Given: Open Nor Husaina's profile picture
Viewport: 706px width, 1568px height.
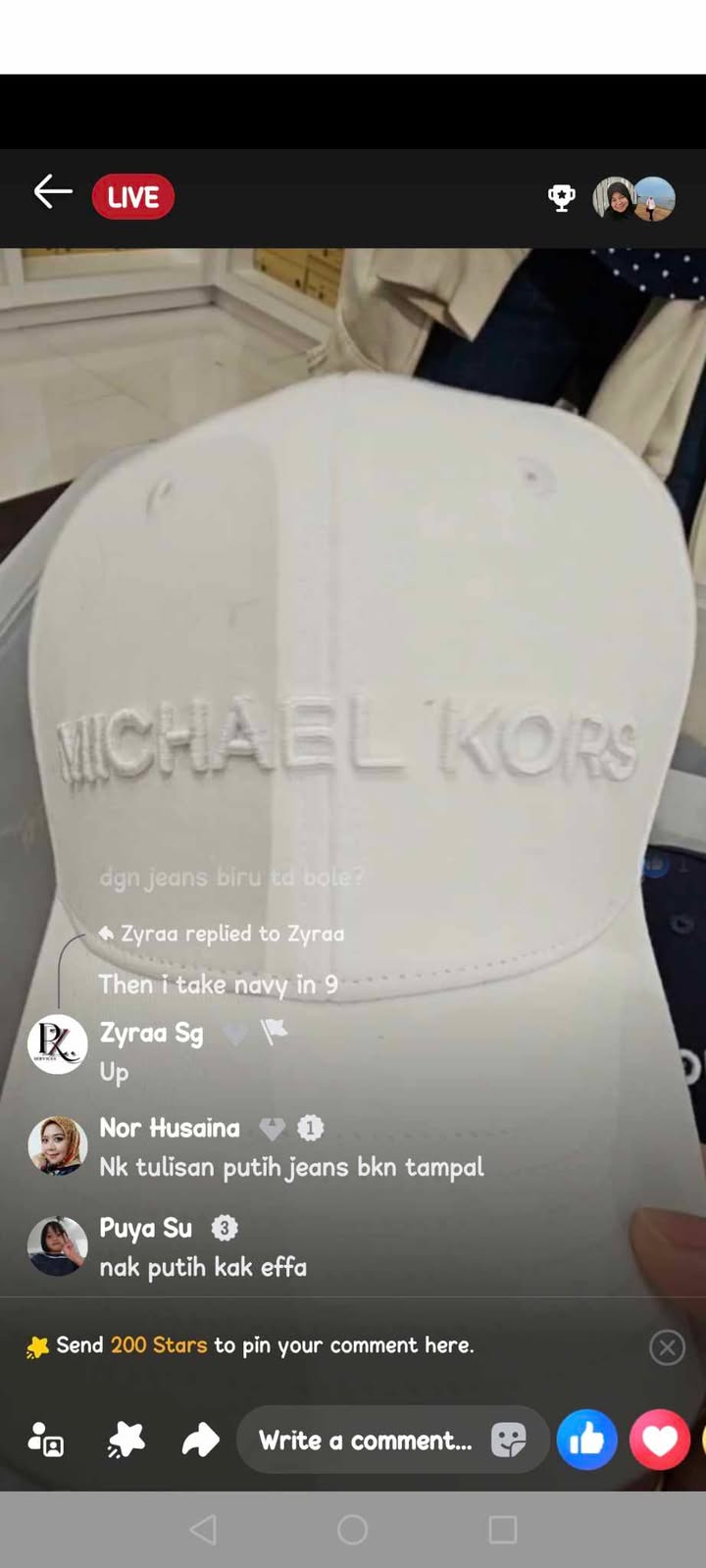Looking at the screenshot, I should click(57, 1144).
